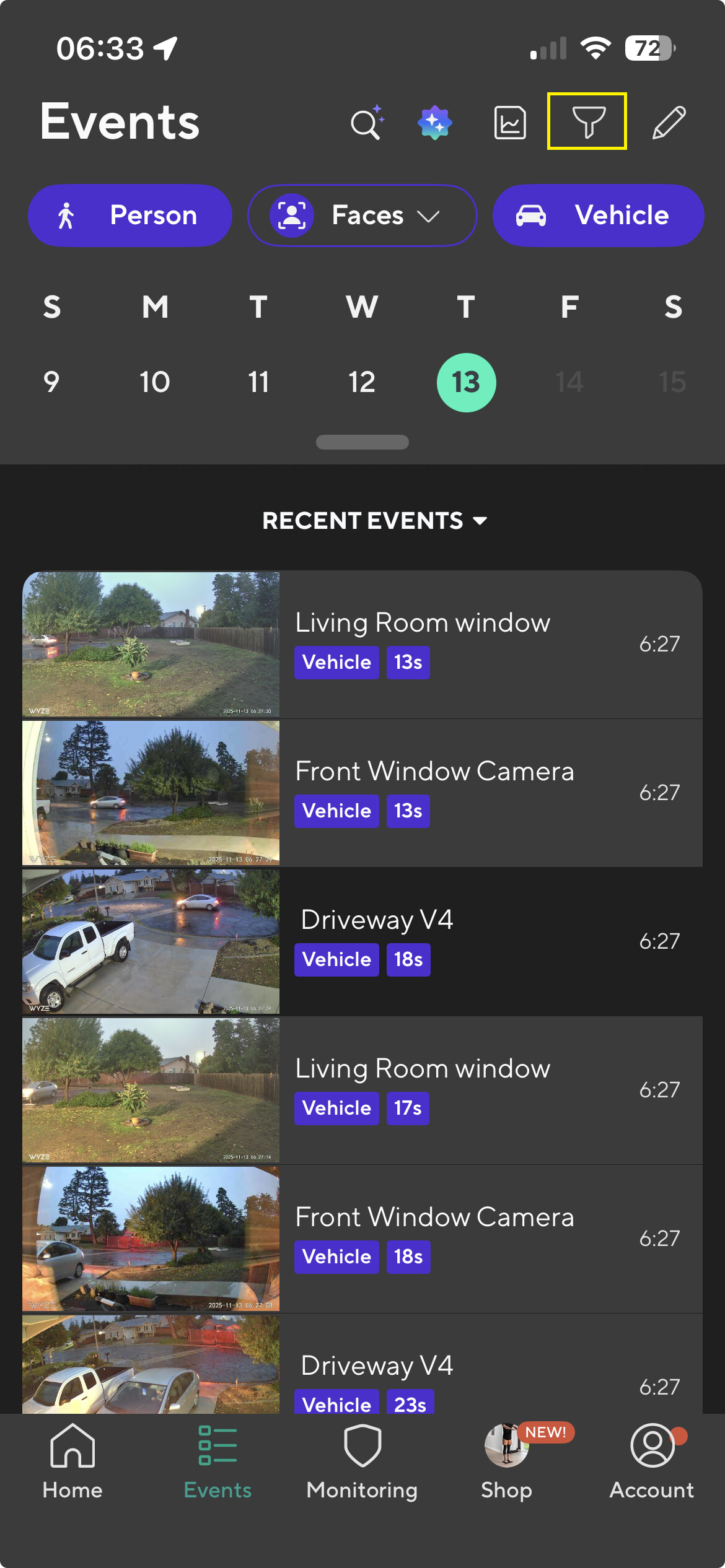Select Wednesday the 12th in the calendar

point(362,382)
